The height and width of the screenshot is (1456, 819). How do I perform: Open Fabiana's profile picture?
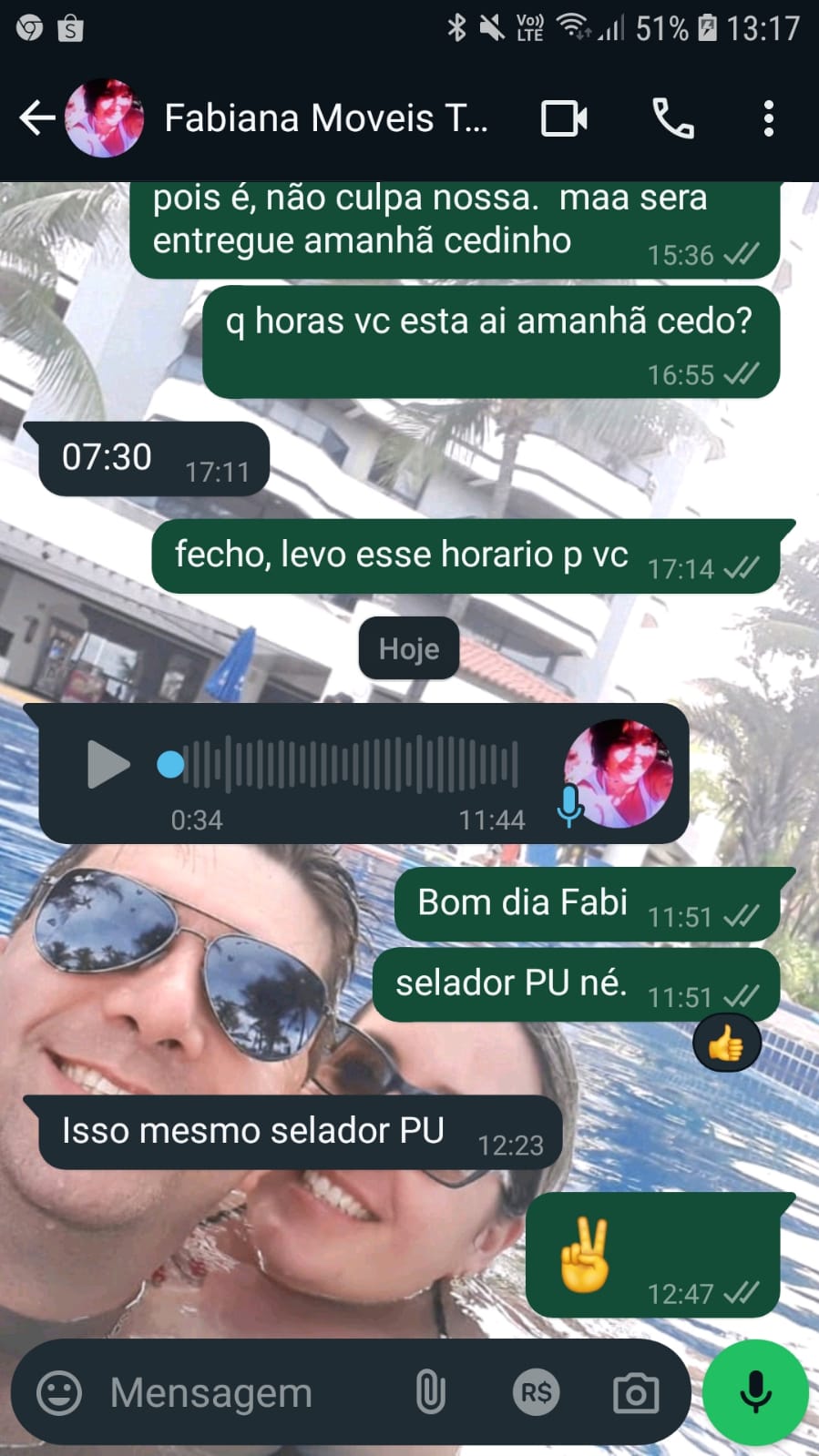105,118
